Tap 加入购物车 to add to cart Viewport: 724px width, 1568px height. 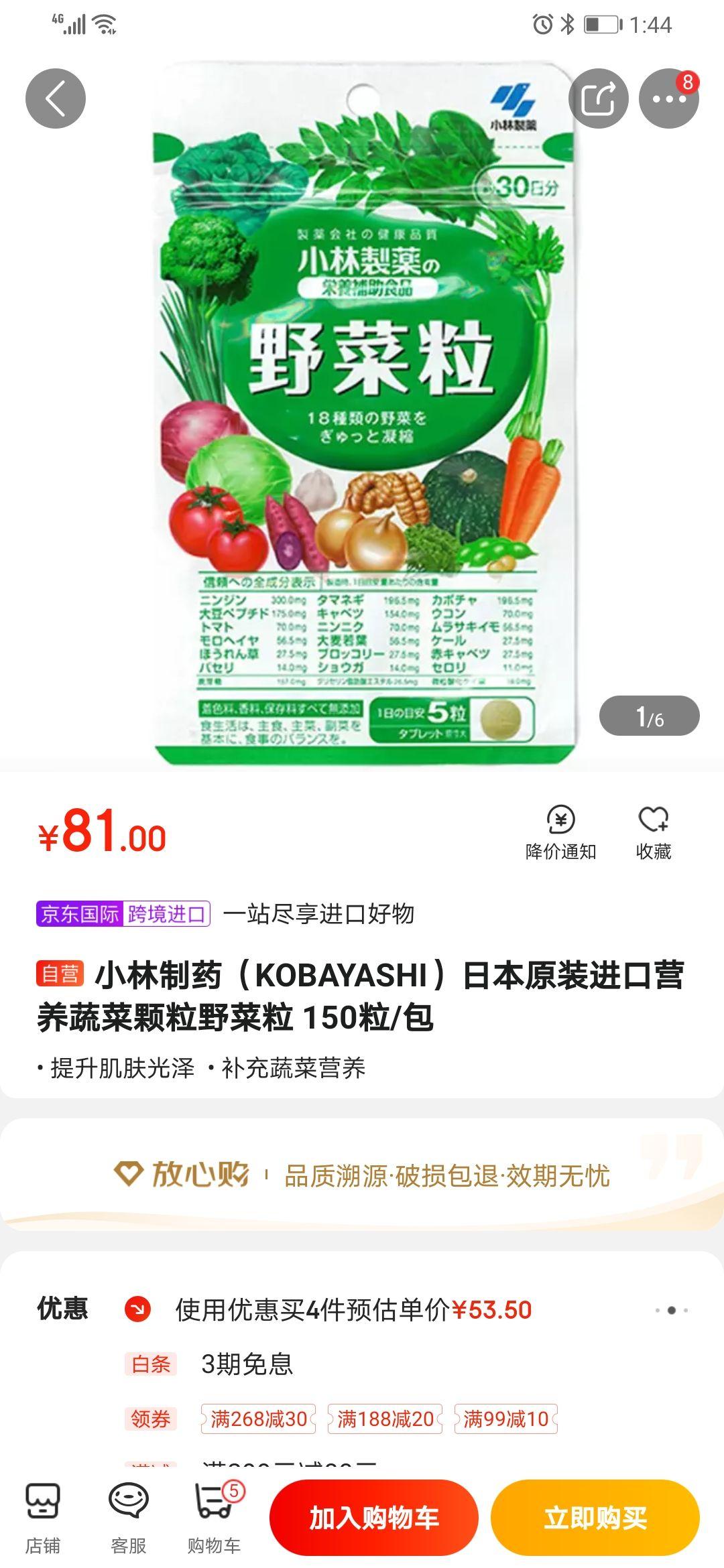pos(373,1518)
